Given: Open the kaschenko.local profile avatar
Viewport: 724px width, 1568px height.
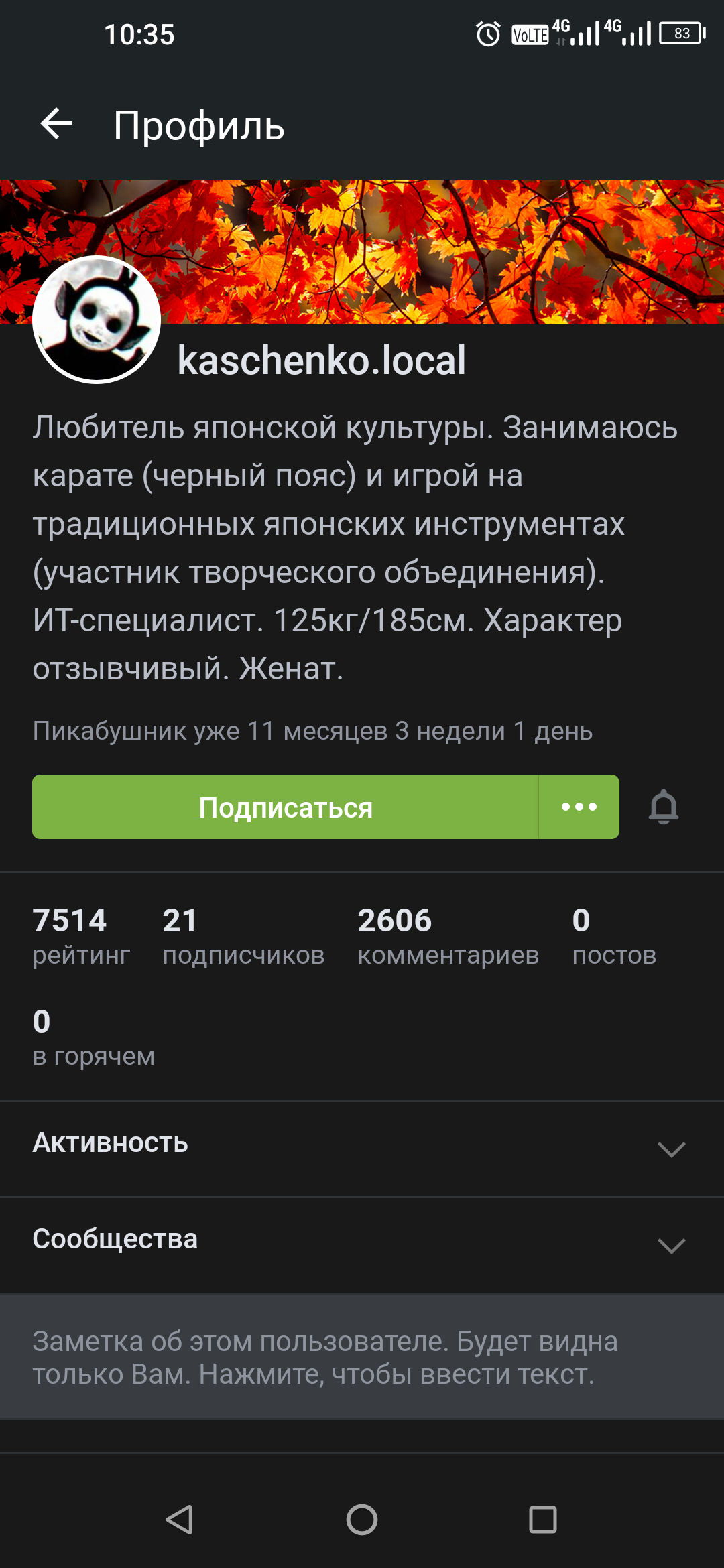Looking at the screenshot, I should (x=97, y=320).
